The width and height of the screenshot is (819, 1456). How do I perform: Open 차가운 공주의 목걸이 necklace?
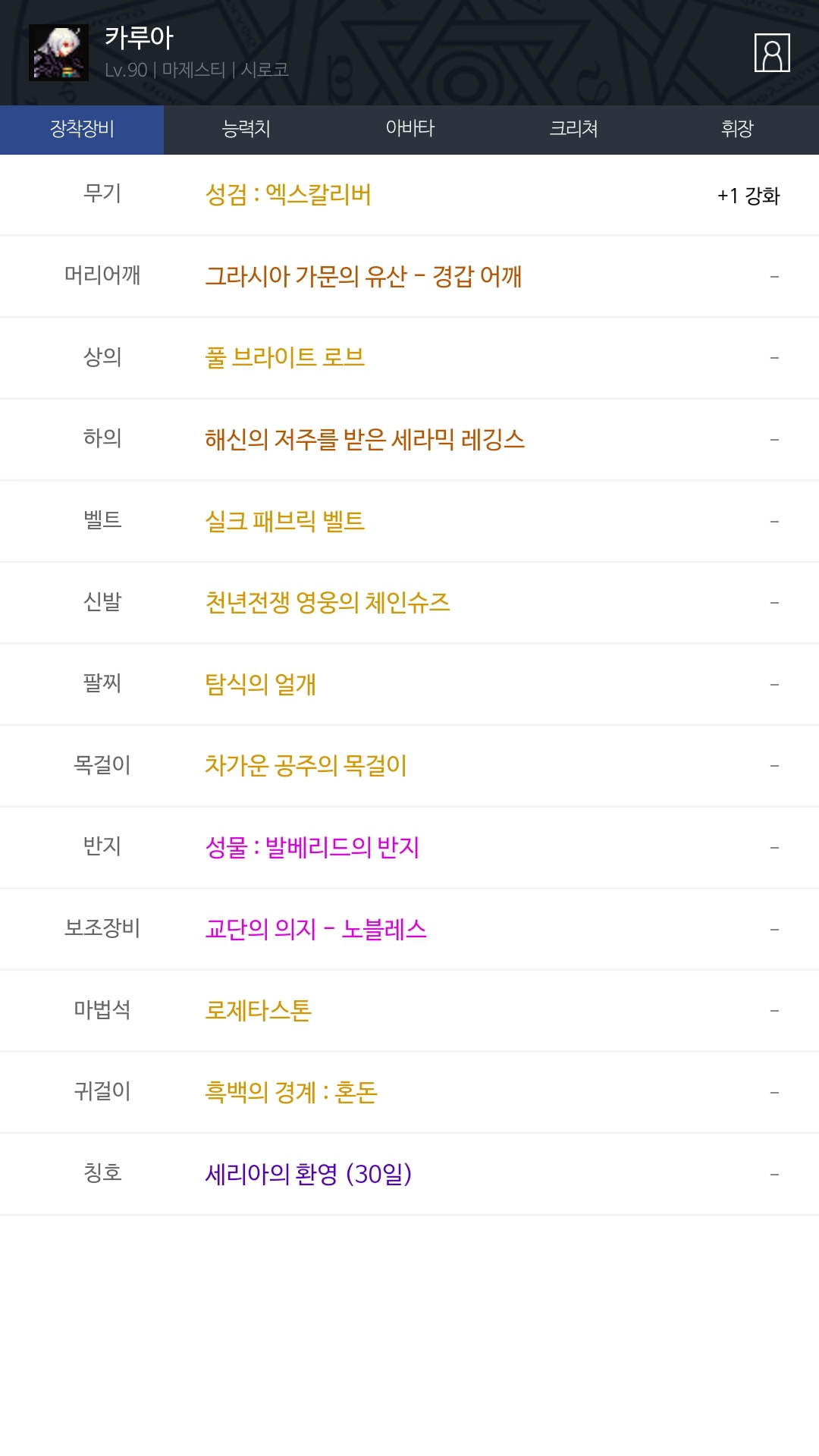tap(306, 766)
